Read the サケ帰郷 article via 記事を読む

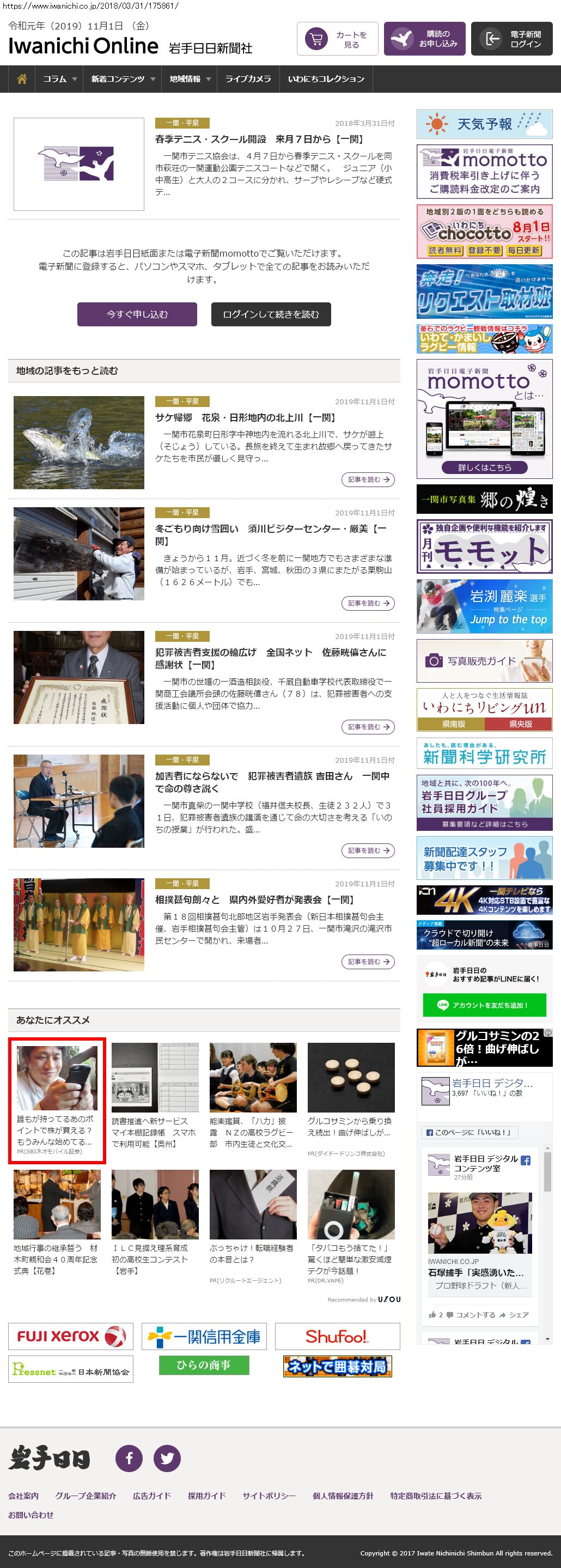pyautogui.click(x=368, y=479)
